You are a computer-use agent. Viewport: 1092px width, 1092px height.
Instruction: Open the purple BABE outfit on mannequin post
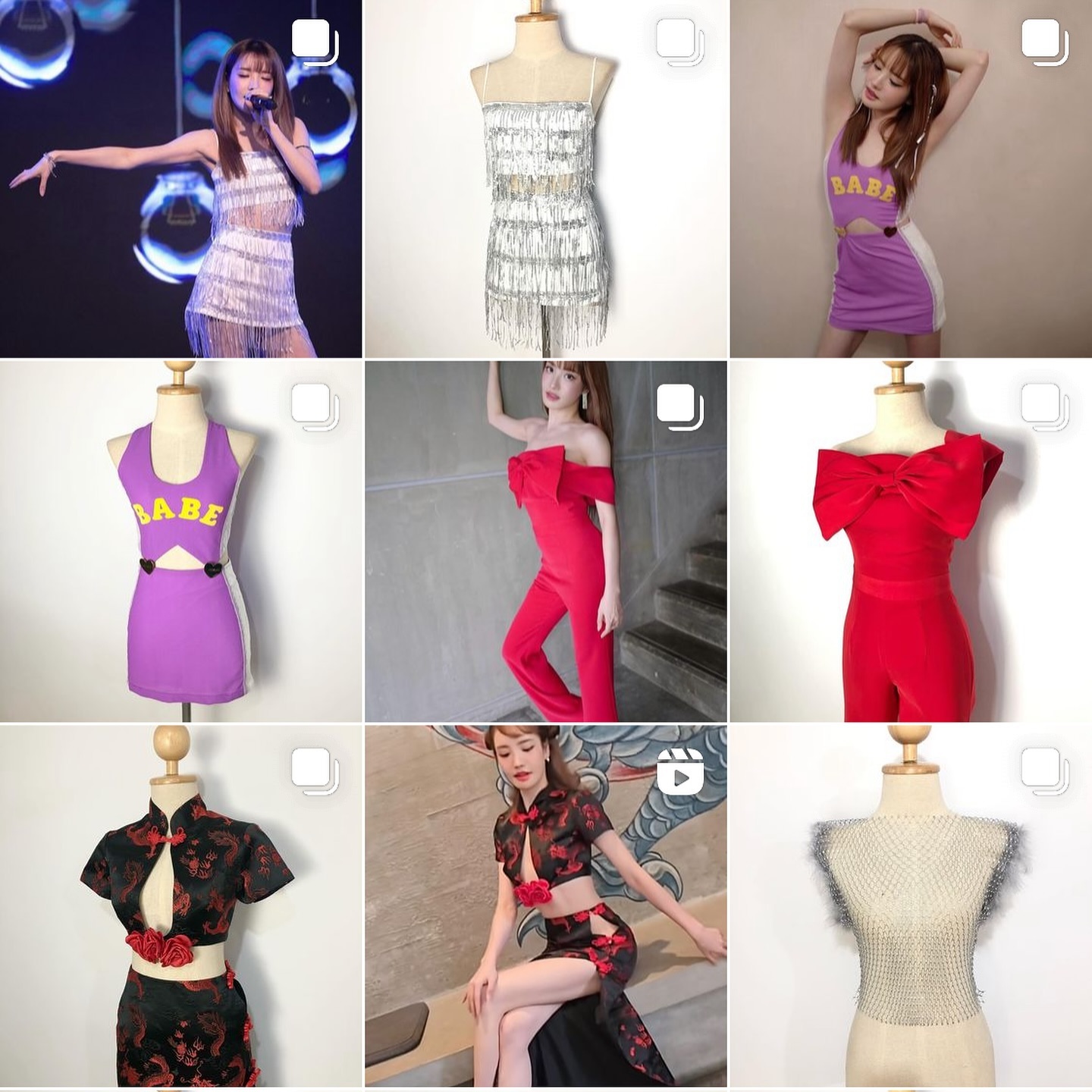[x=180, y=541]
